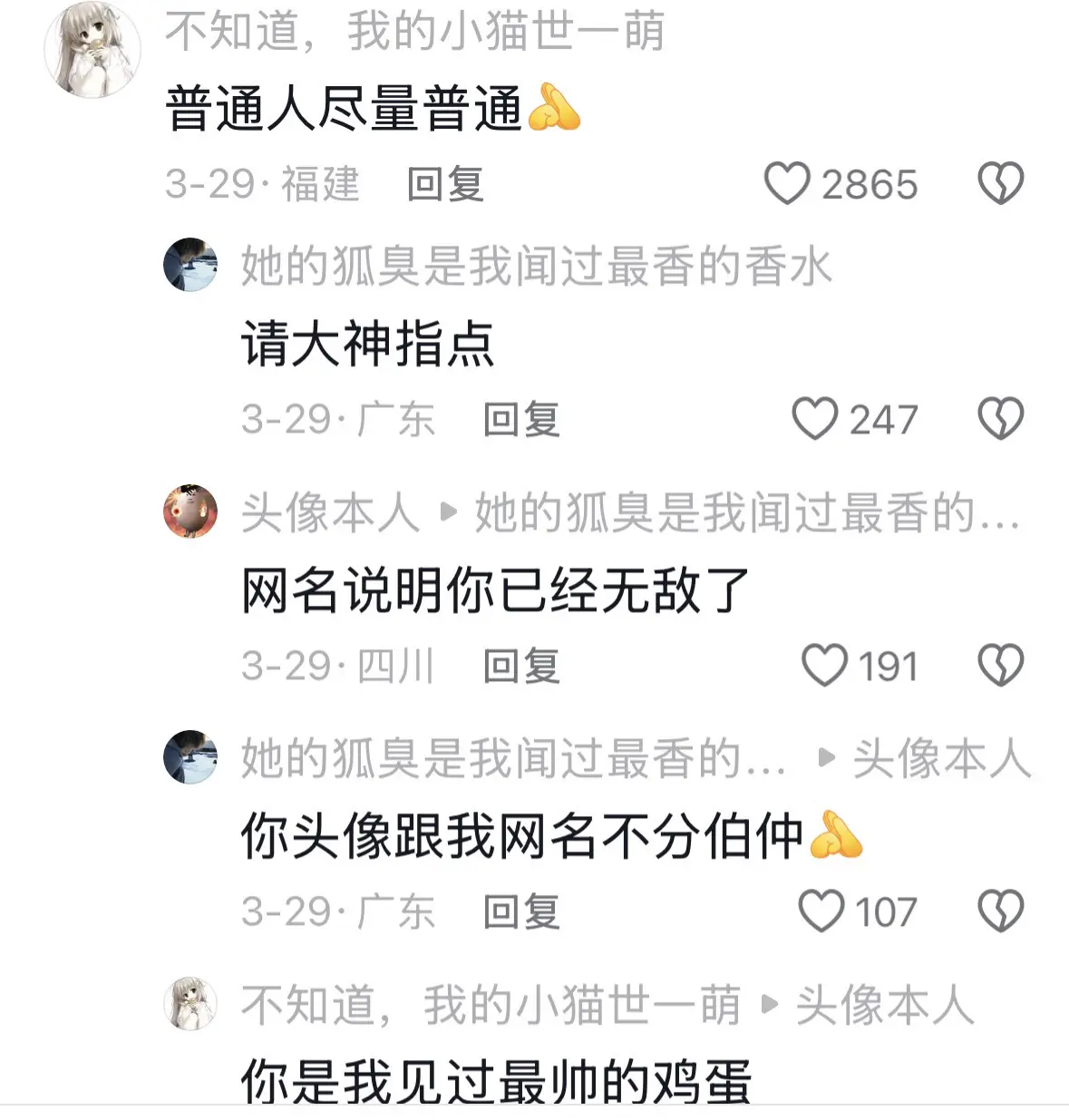Open the avatar of 她的狐臭是我闻过最香的香水

[x=190, y=265]
